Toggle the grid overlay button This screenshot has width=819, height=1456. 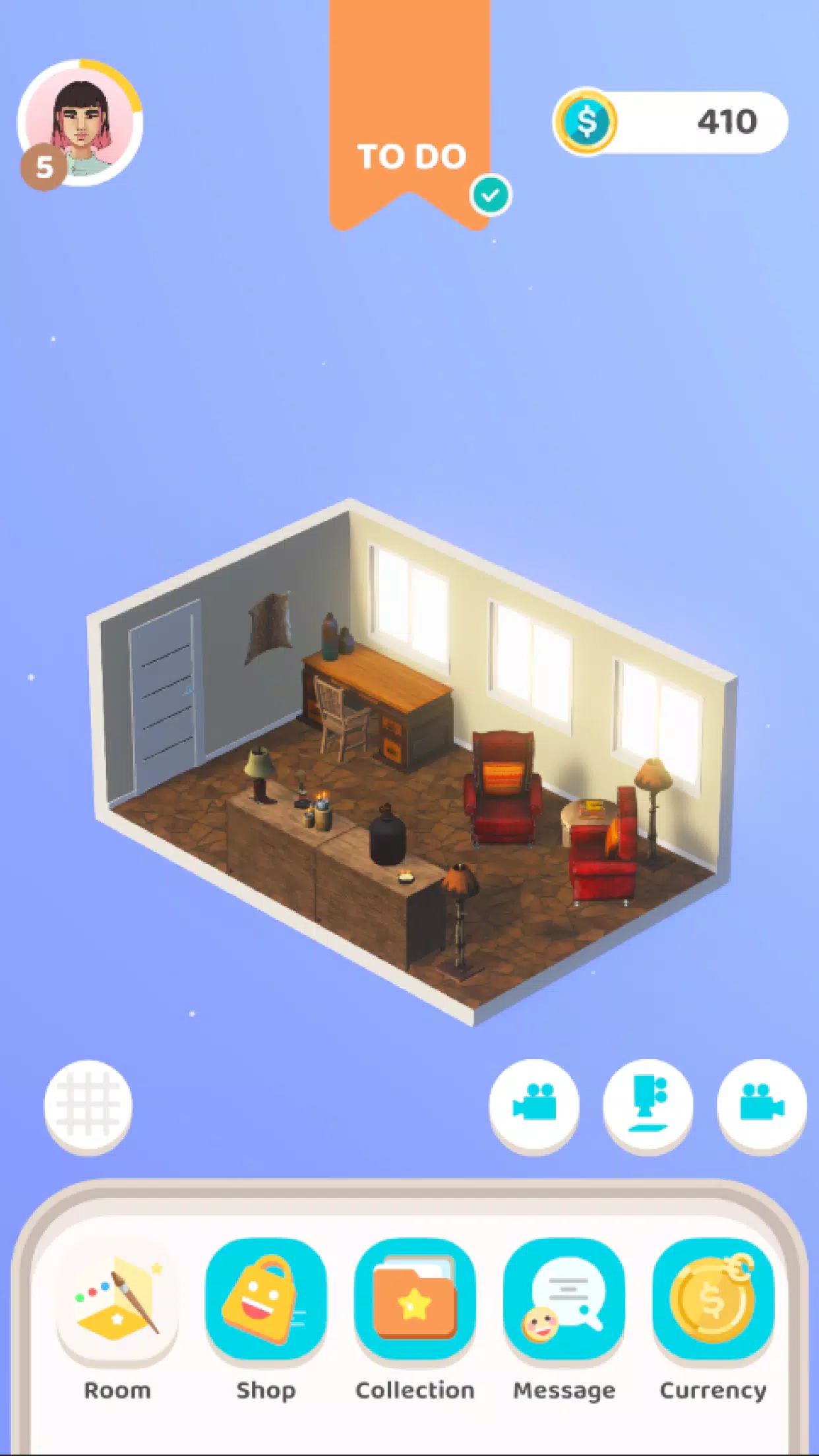tap(88, 1106)
